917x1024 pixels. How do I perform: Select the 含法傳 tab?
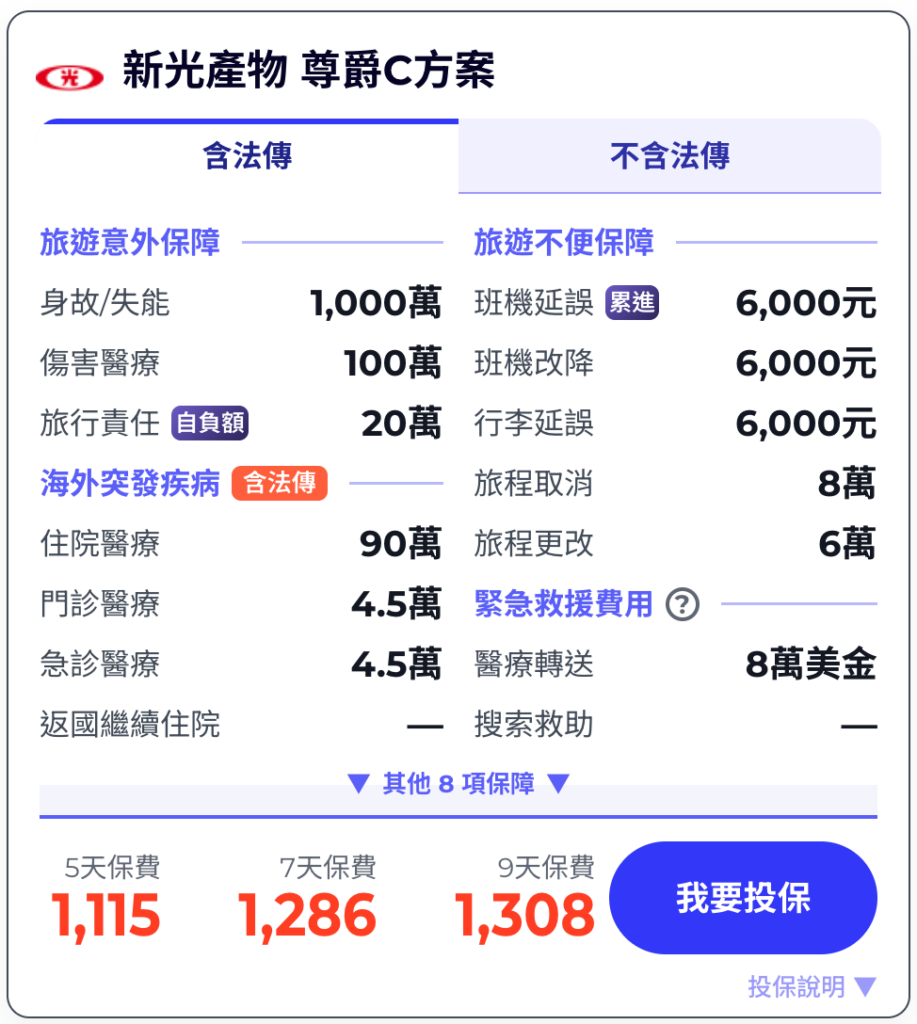click(248, 156)
